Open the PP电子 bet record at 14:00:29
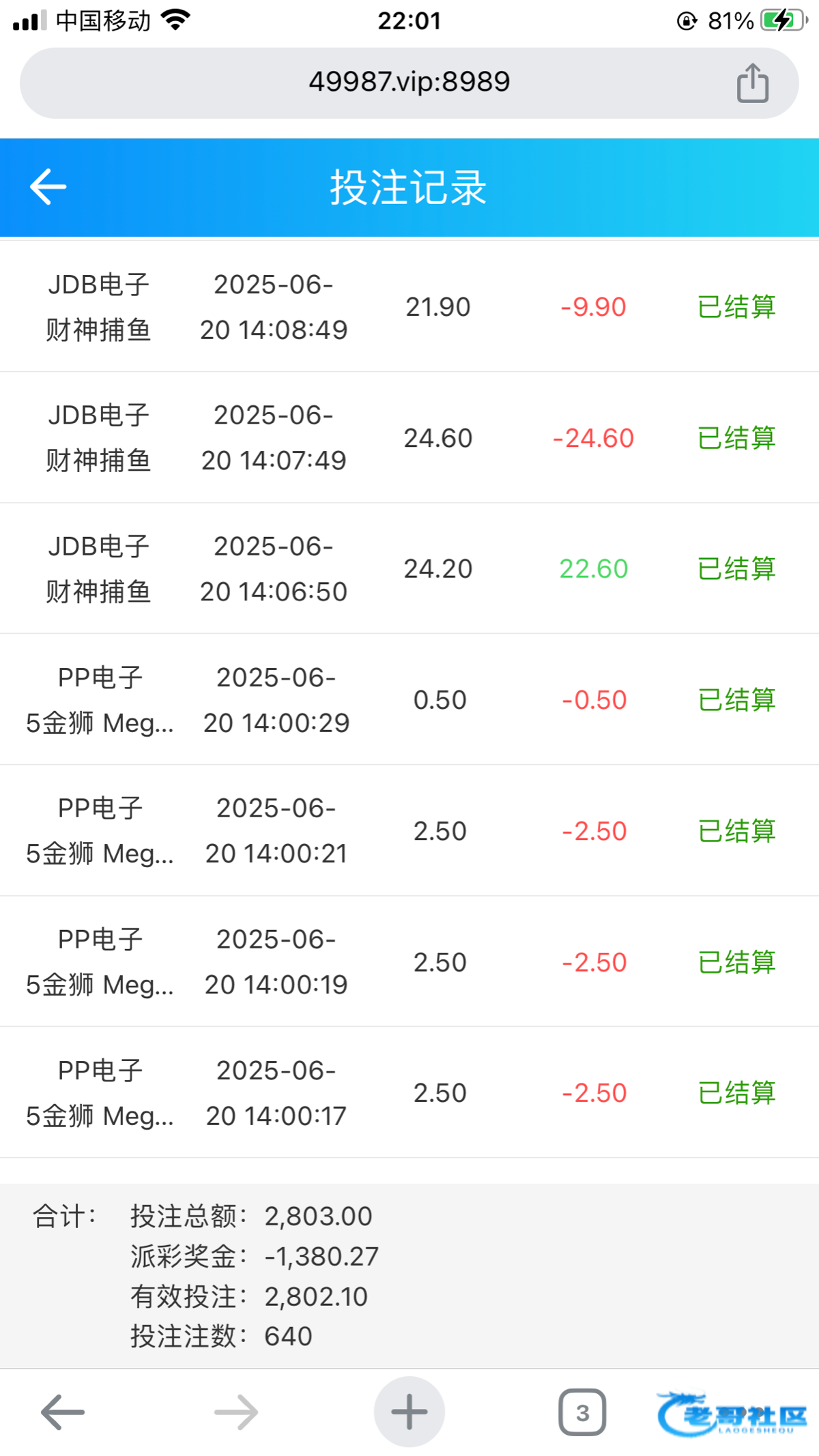This screenshot has height=1456, width=819. (409, 699)
